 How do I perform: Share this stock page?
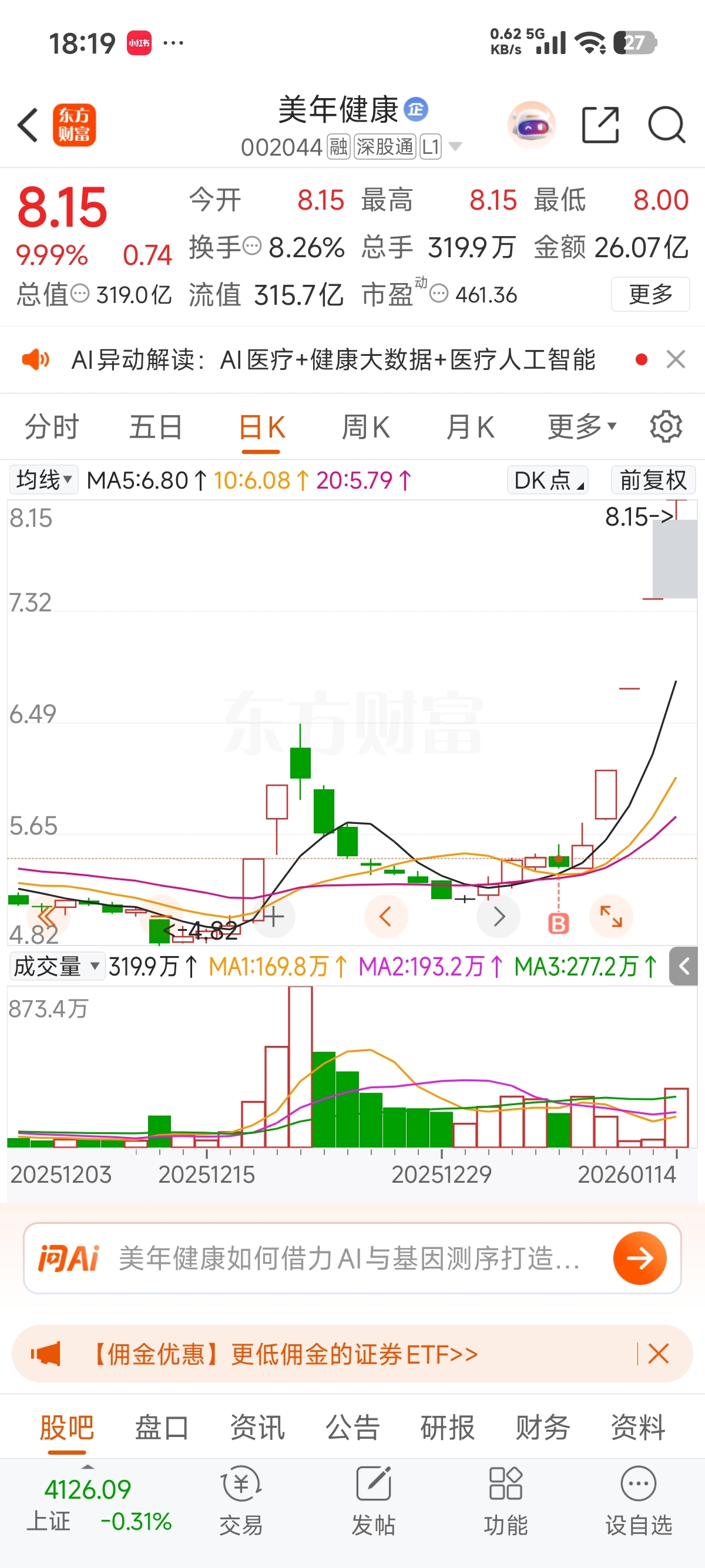[x=600, y=126]
